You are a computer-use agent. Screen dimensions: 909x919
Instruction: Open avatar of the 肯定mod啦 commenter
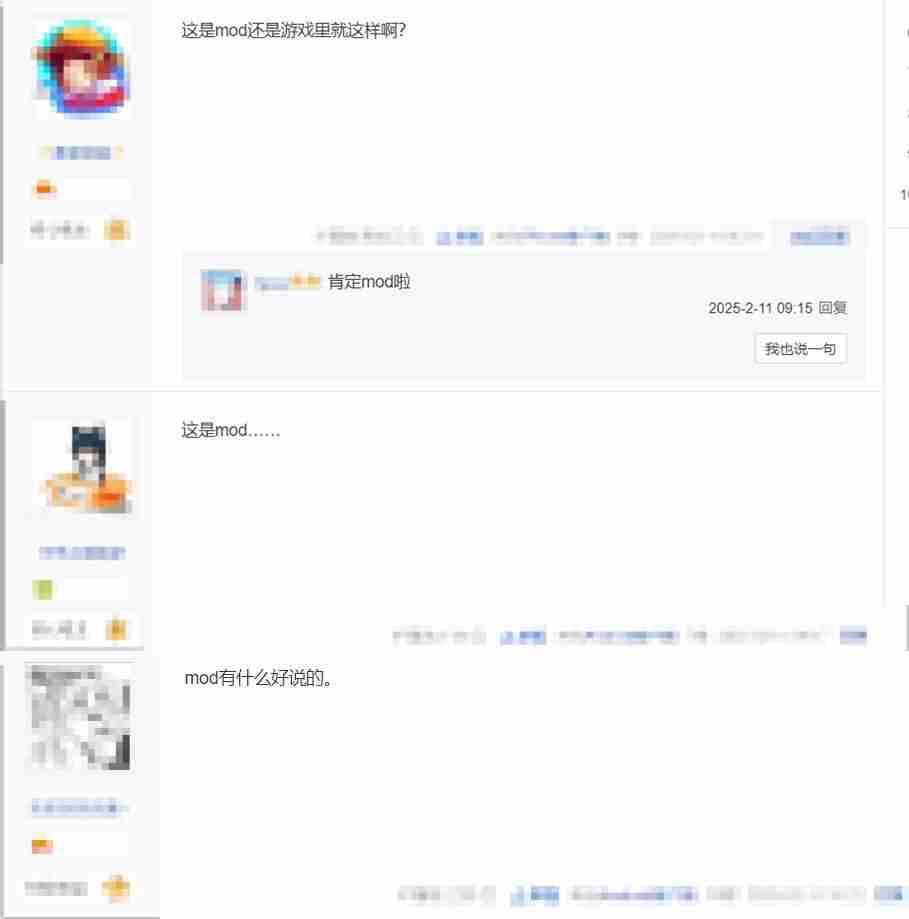[x=223, y=291]
